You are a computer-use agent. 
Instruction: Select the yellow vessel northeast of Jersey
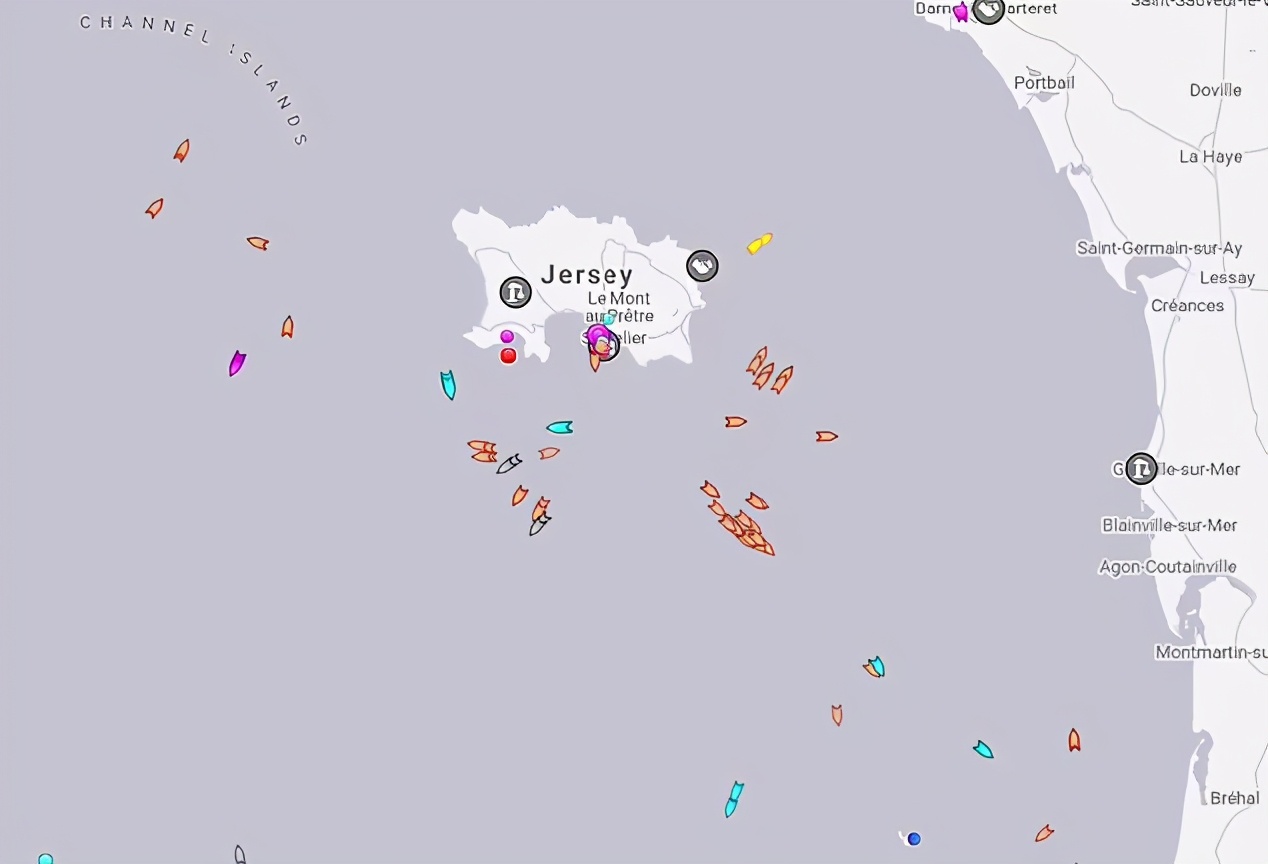click(759, 243)
